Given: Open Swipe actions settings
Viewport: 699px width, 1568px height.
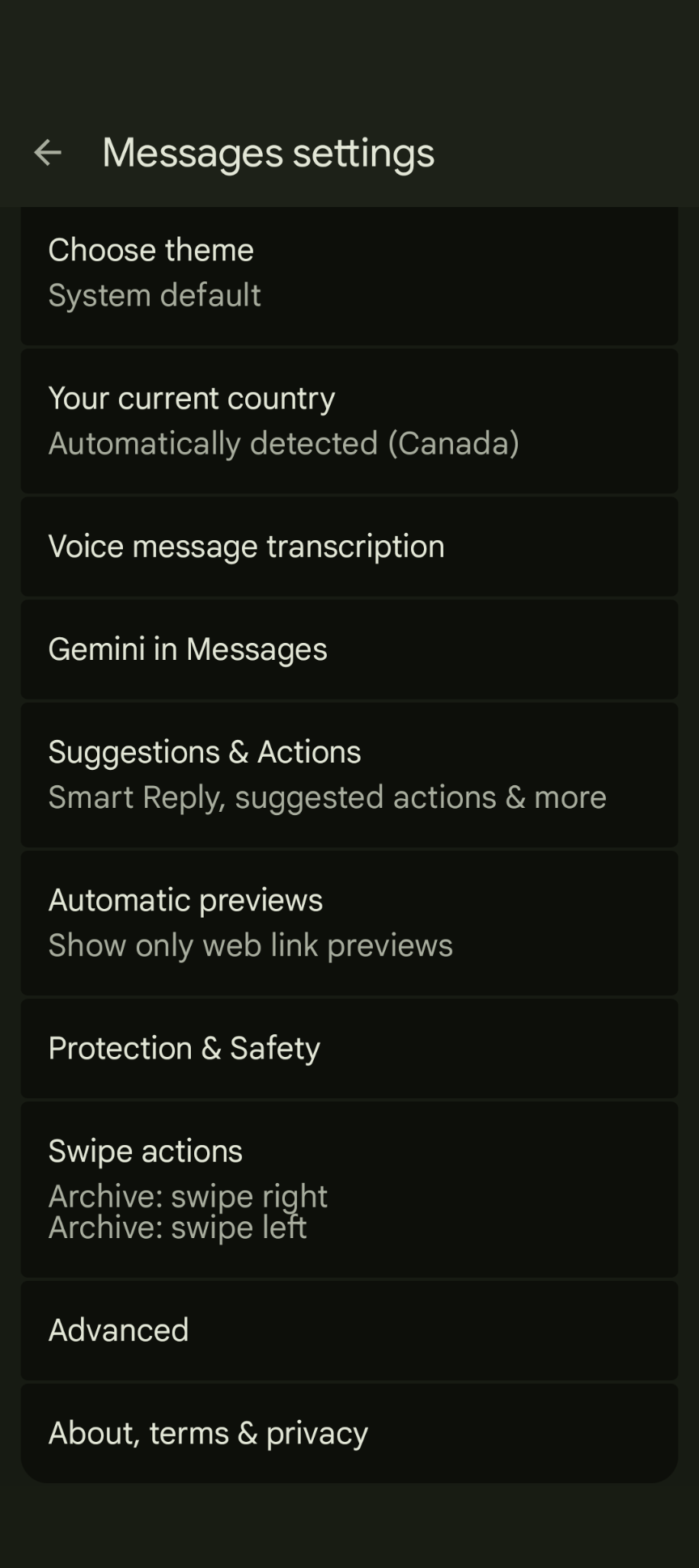Looking at the screenshot, I should click(349, 1189).
